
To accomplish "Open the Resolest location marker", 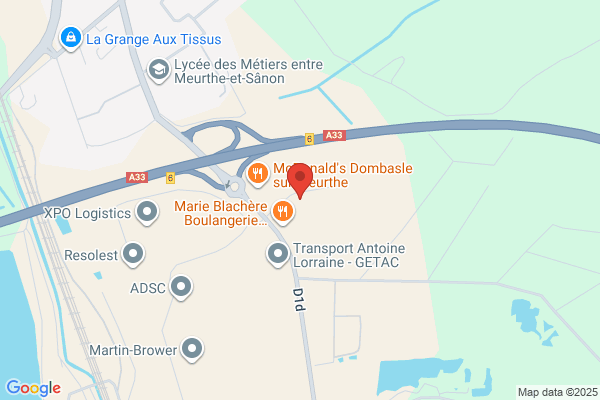I will 133,254.
